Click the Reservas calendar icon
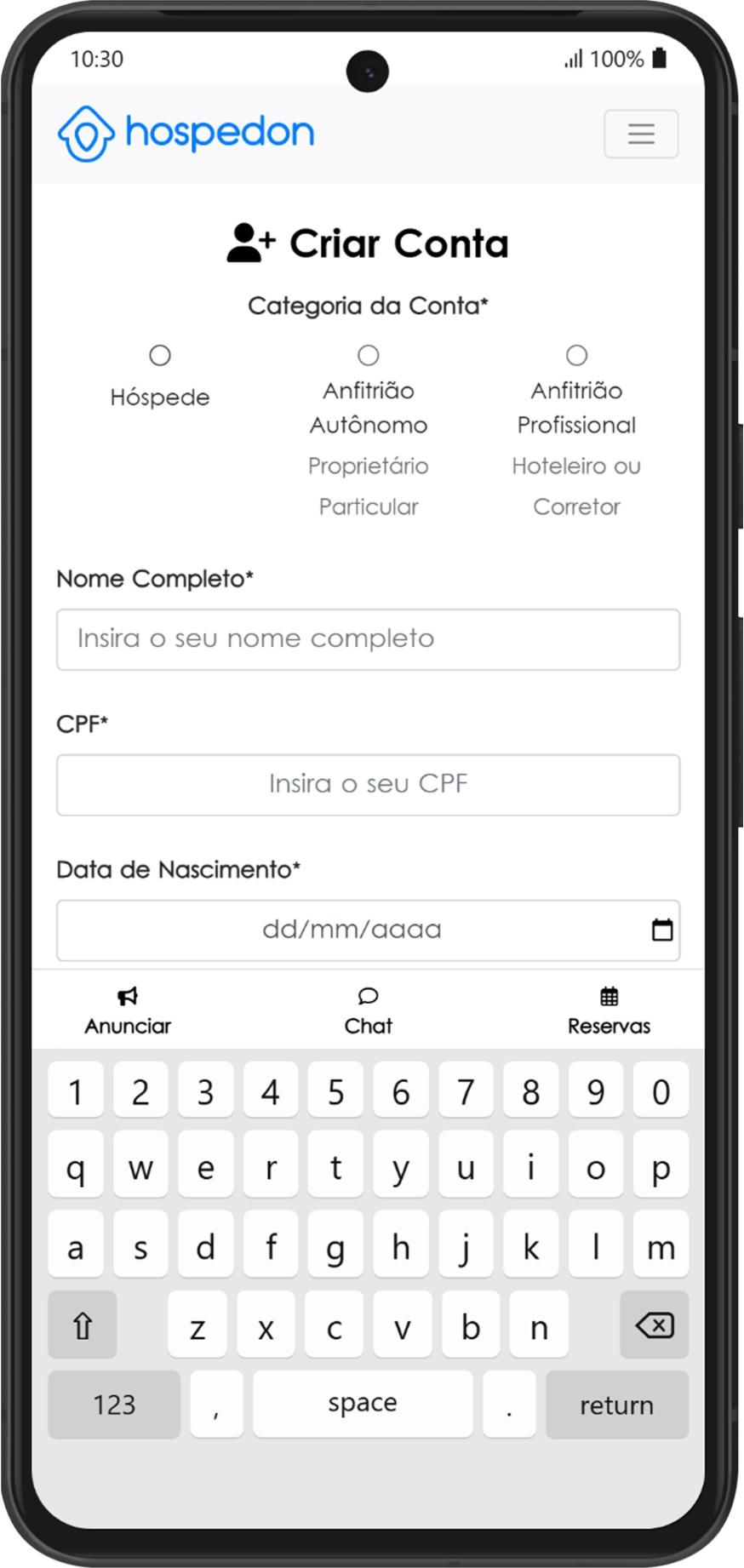The height and width of the screenshot is (1568, 744). (x=610, y=996)
